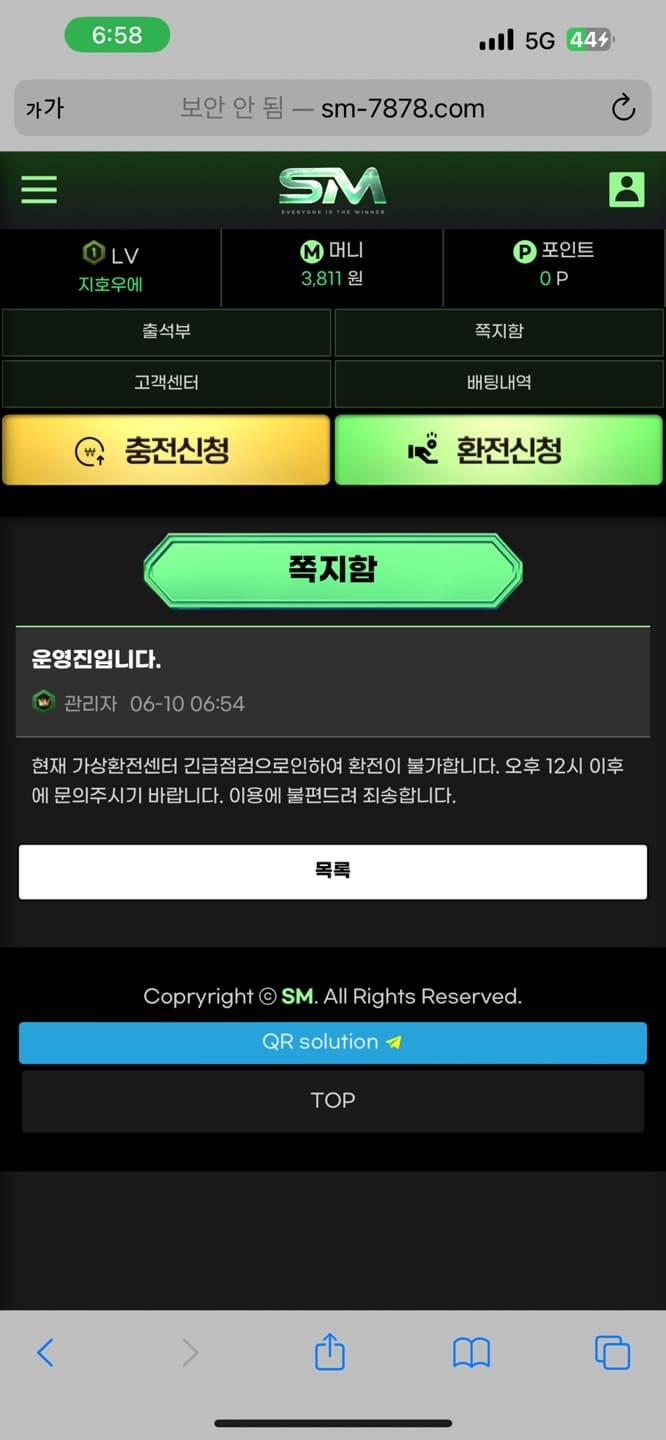Open 출석부 attendance page
Image resolution: width=666 pixels, height=1440 pixels.
(x=166, y=332)
